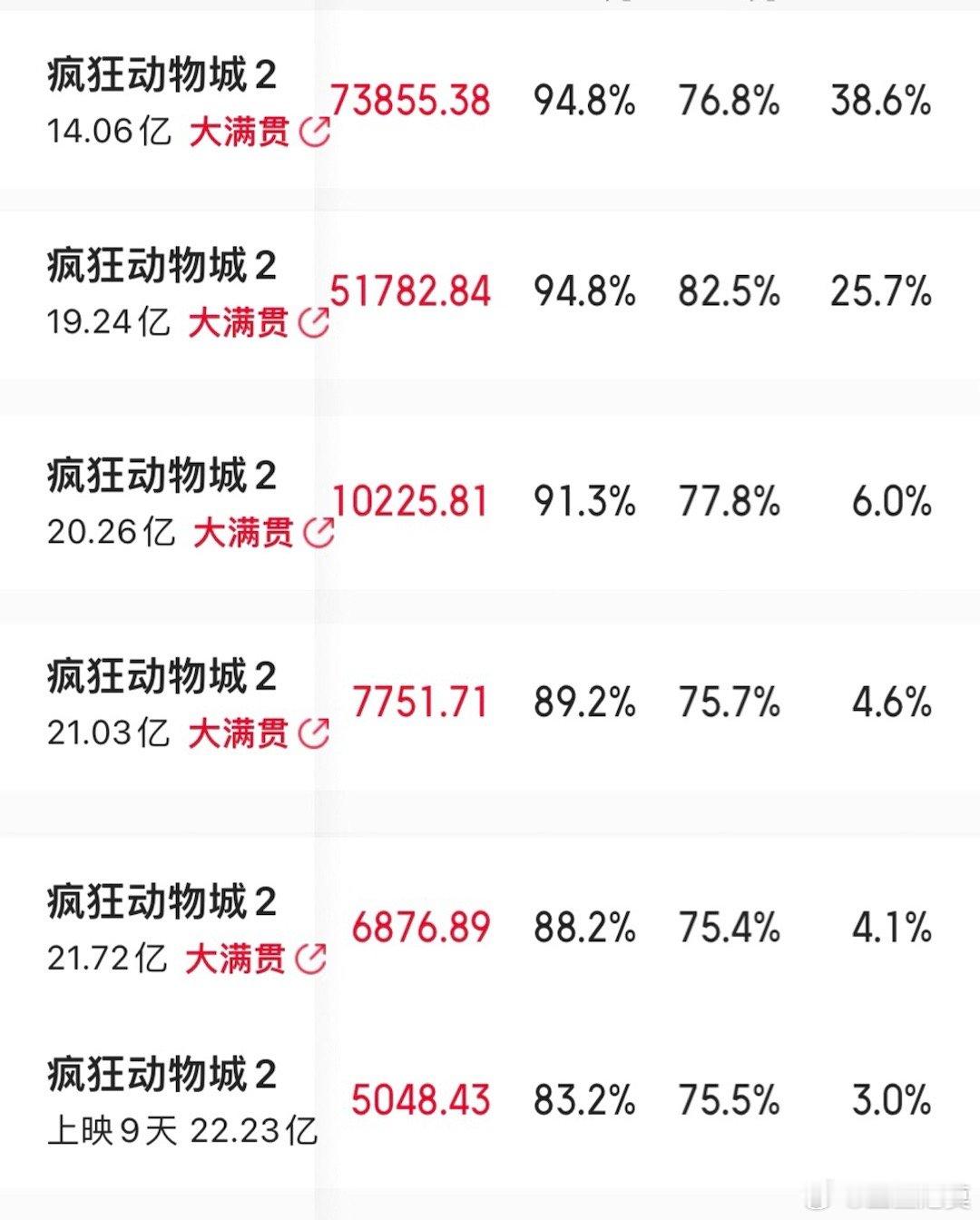Select the 75.5% value in the bottom row

[x=730, y=1100]
